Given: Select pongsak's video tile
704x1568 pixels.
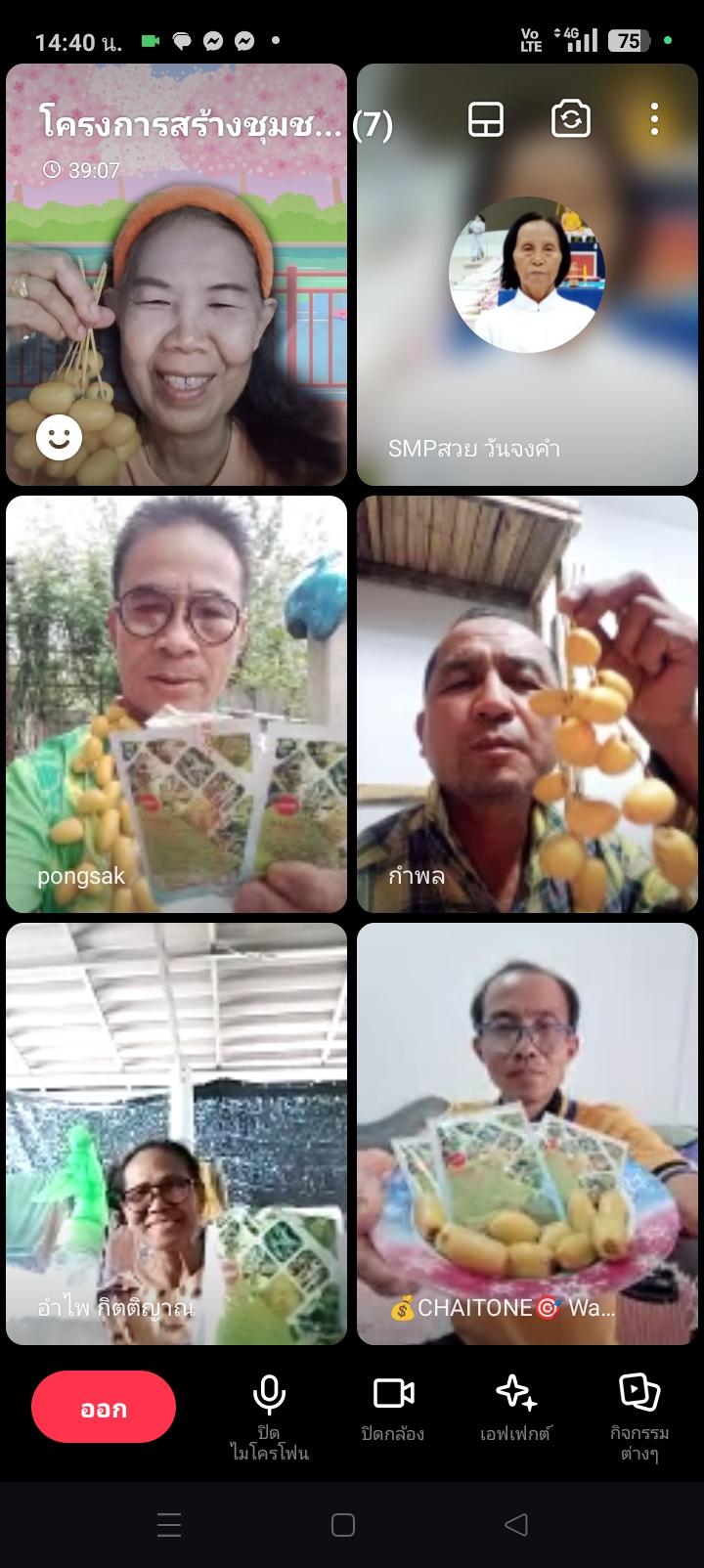Looking at the screenshot, I should 177,704.
